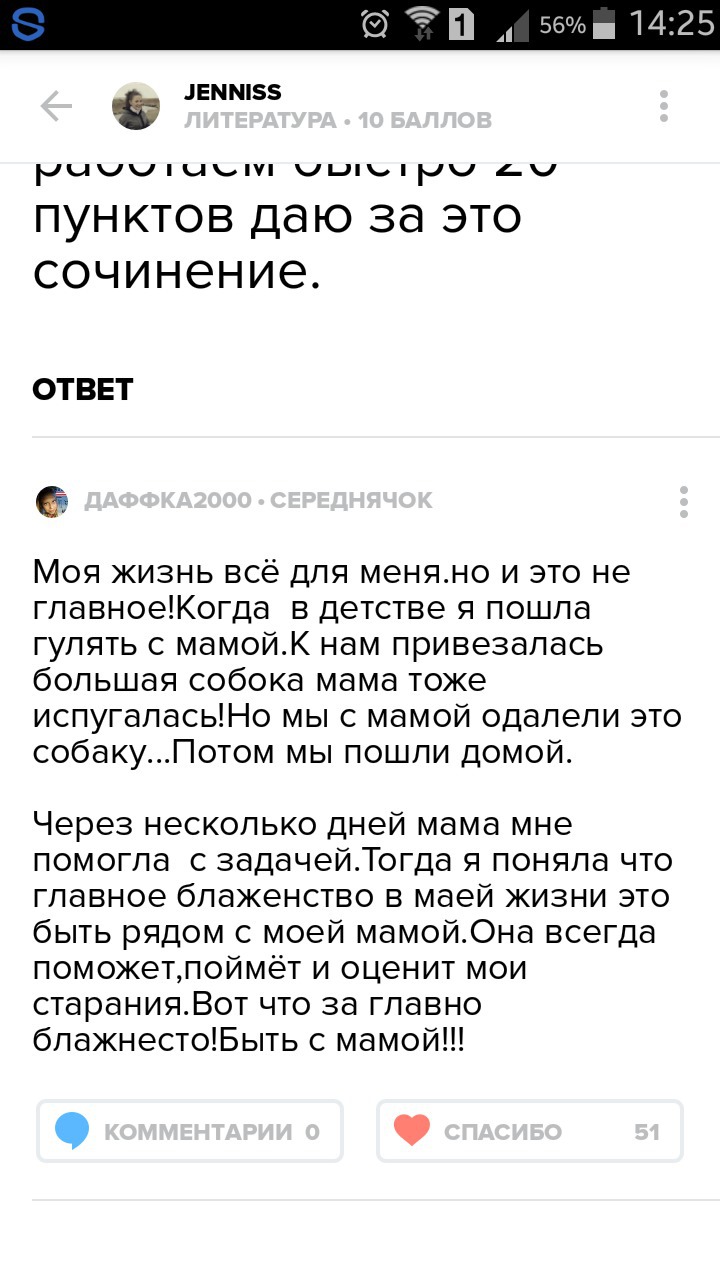Open the Комментарии button
720x1280 pixels.
(190, 1131)
